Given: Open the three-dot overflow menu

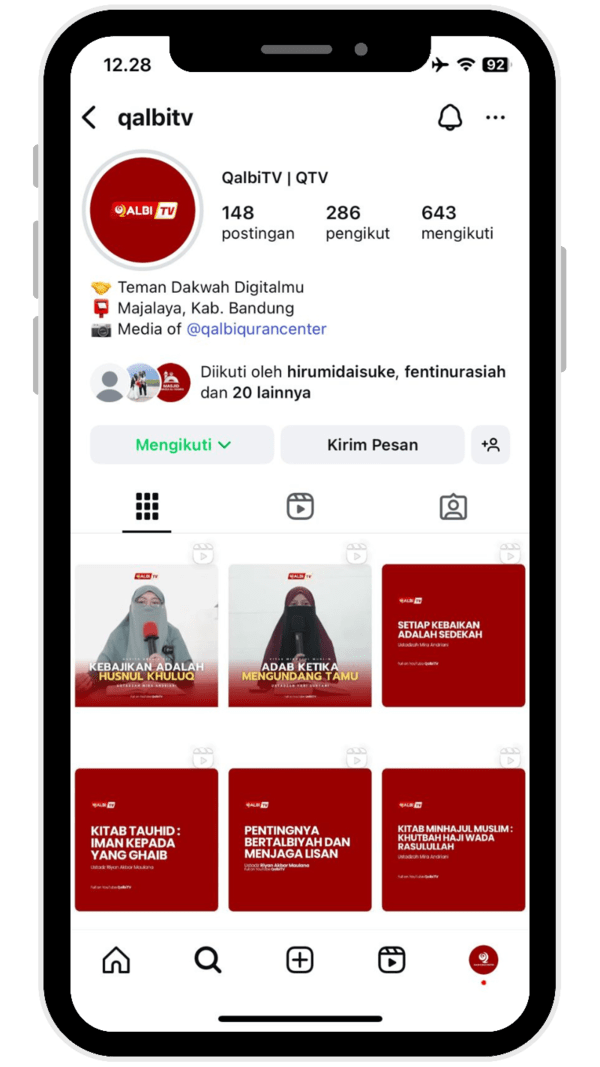Looking at the screenshot, I should [x=495, y=118].
